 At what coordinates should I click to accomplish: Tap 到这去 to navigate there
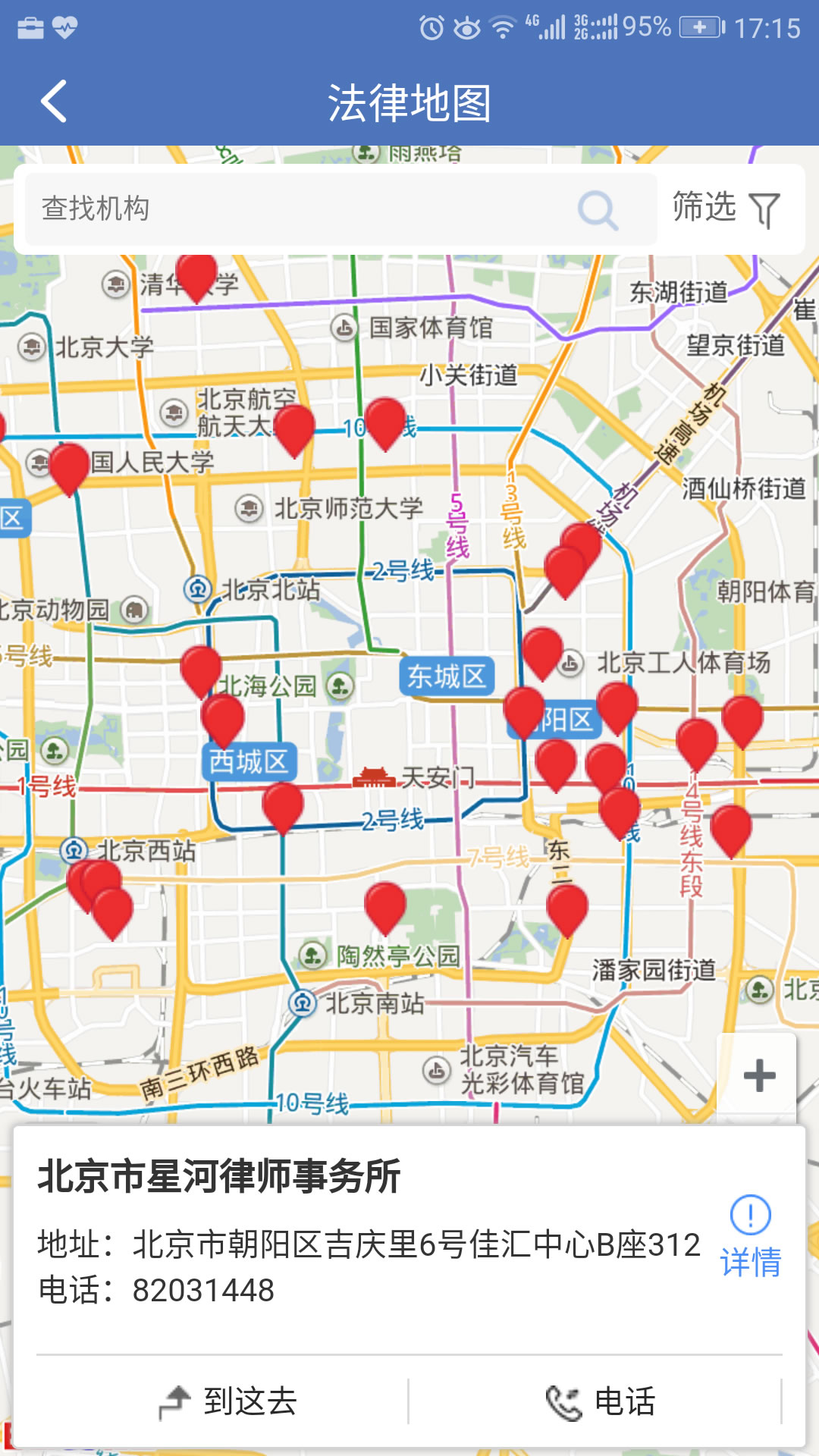[x=227, y=1401]
